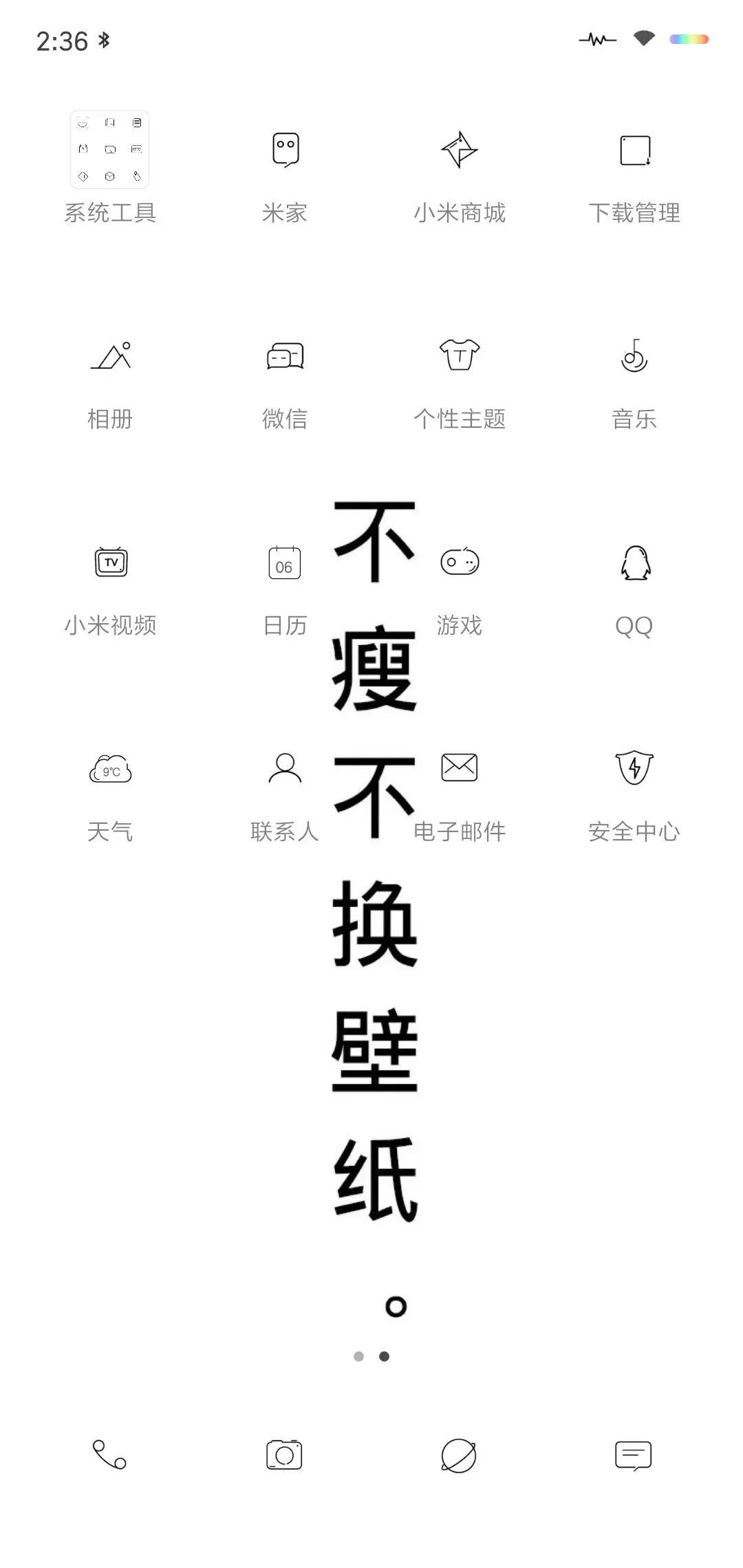Open the 天气 (Weather) app
This screenshot has height=1568, width=743.
[x=111, y=768]
